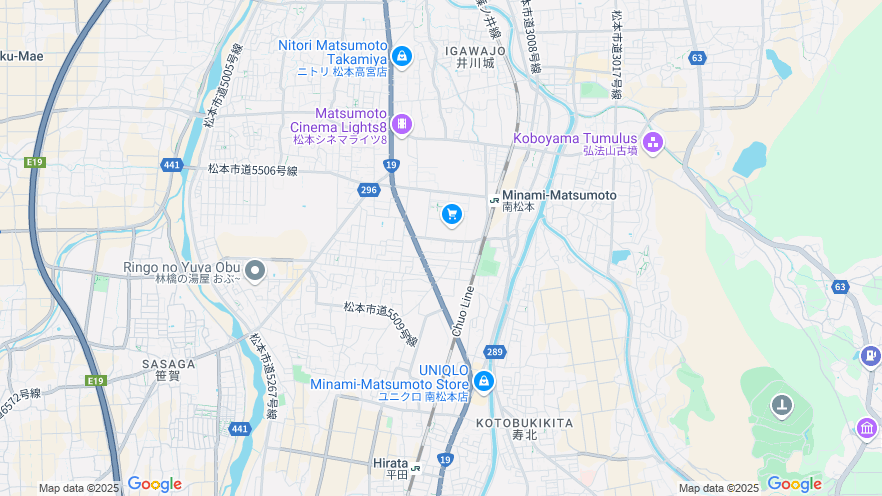Image resolution: width=882 pixels, height=496 pixels.
Task: Select the Hirata station icon
Action: pos(416,467)
